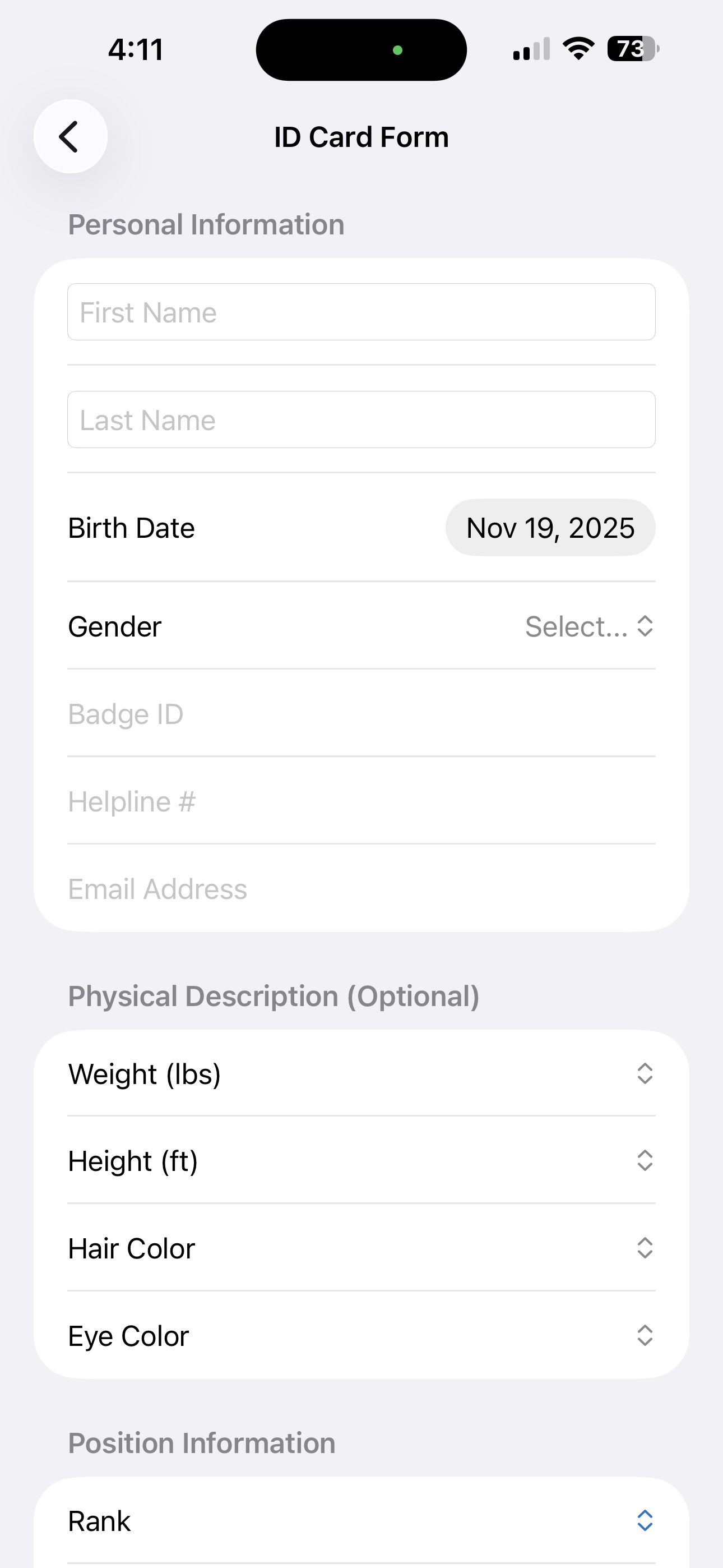This screenshot has height=1568, width=723.
Task: Click the Last Name input field
Action: coord(361,419)
